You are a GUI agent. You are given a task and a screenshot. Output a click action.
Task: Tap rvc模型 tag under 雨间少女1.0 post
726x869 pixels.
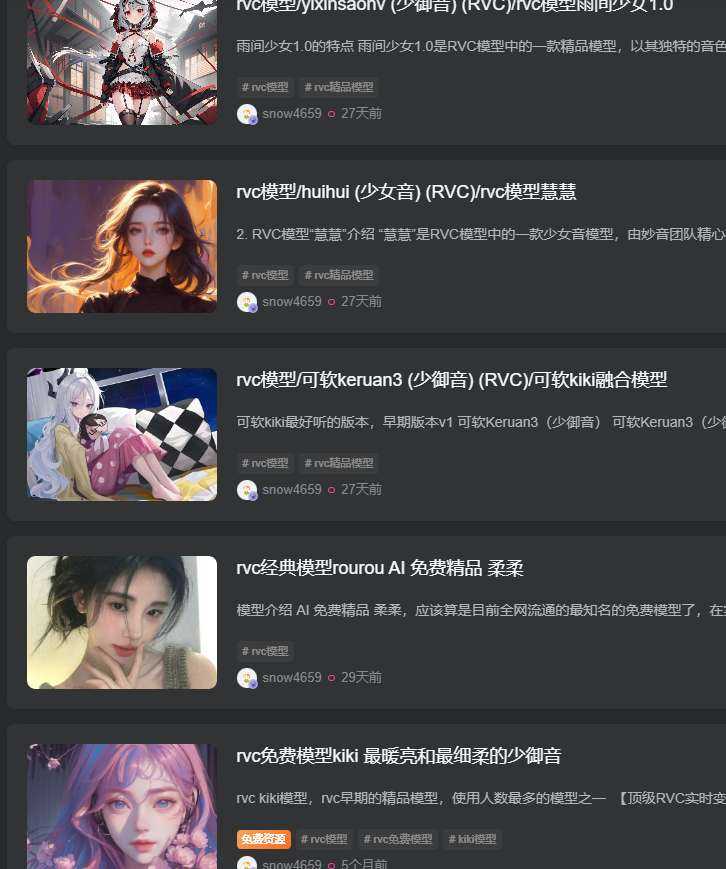pyautogui.click(x=265, y=87)
